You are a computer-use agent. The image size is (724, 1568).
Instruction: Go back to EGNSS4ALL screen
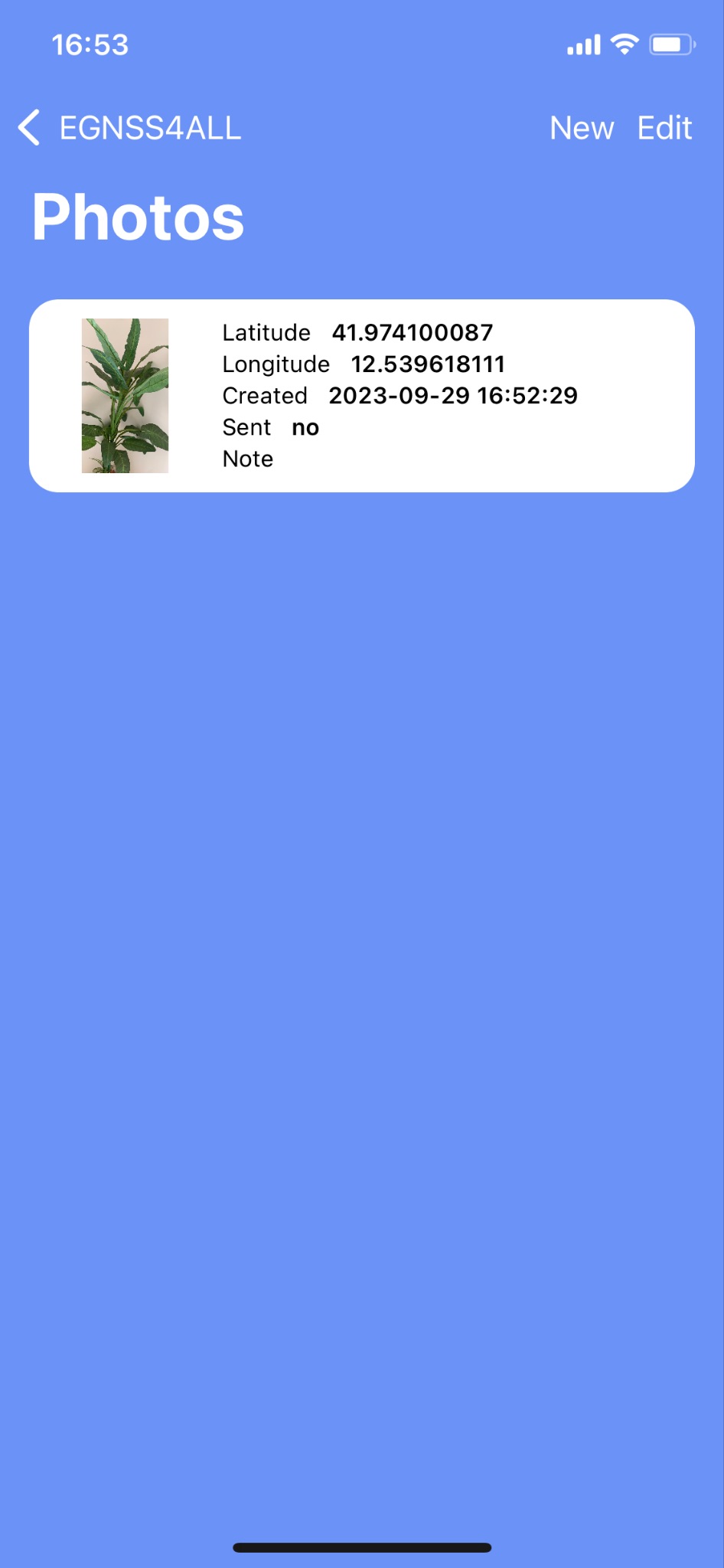coord(129,128)
